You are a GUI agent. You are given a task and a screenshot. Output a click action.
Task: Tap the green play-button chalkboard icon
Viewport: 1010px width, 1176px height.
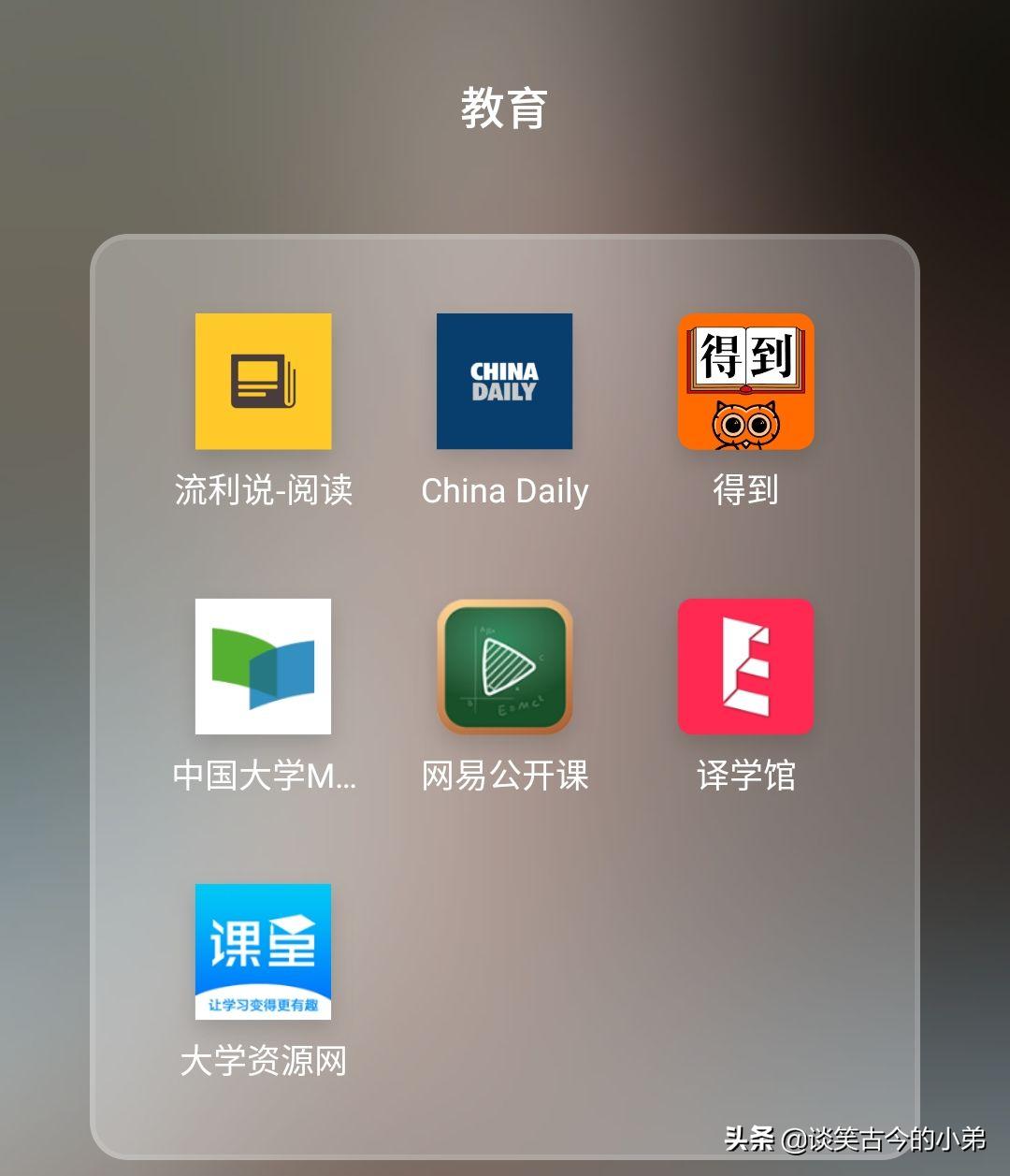[x=504, y=666]
